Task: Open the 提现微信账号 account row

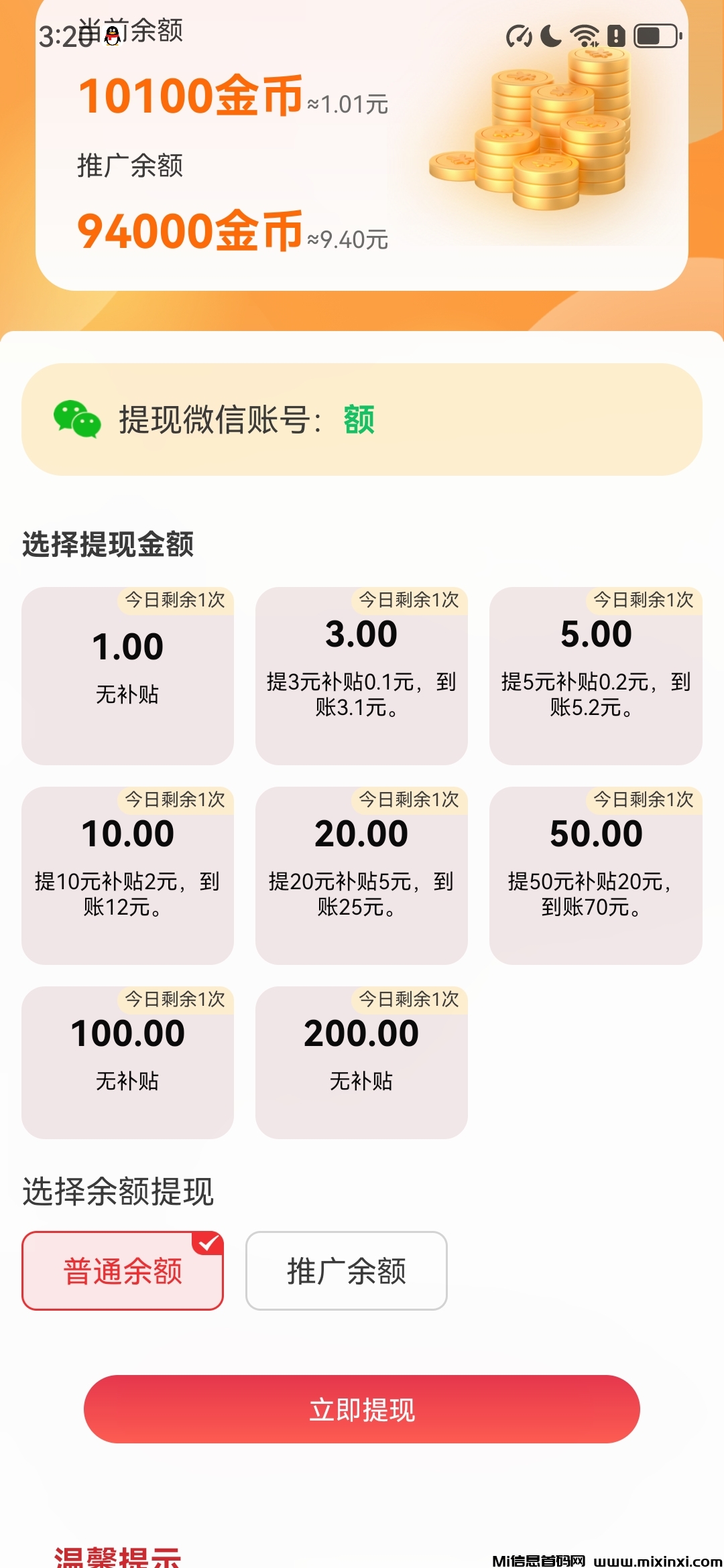Action: 362,419
